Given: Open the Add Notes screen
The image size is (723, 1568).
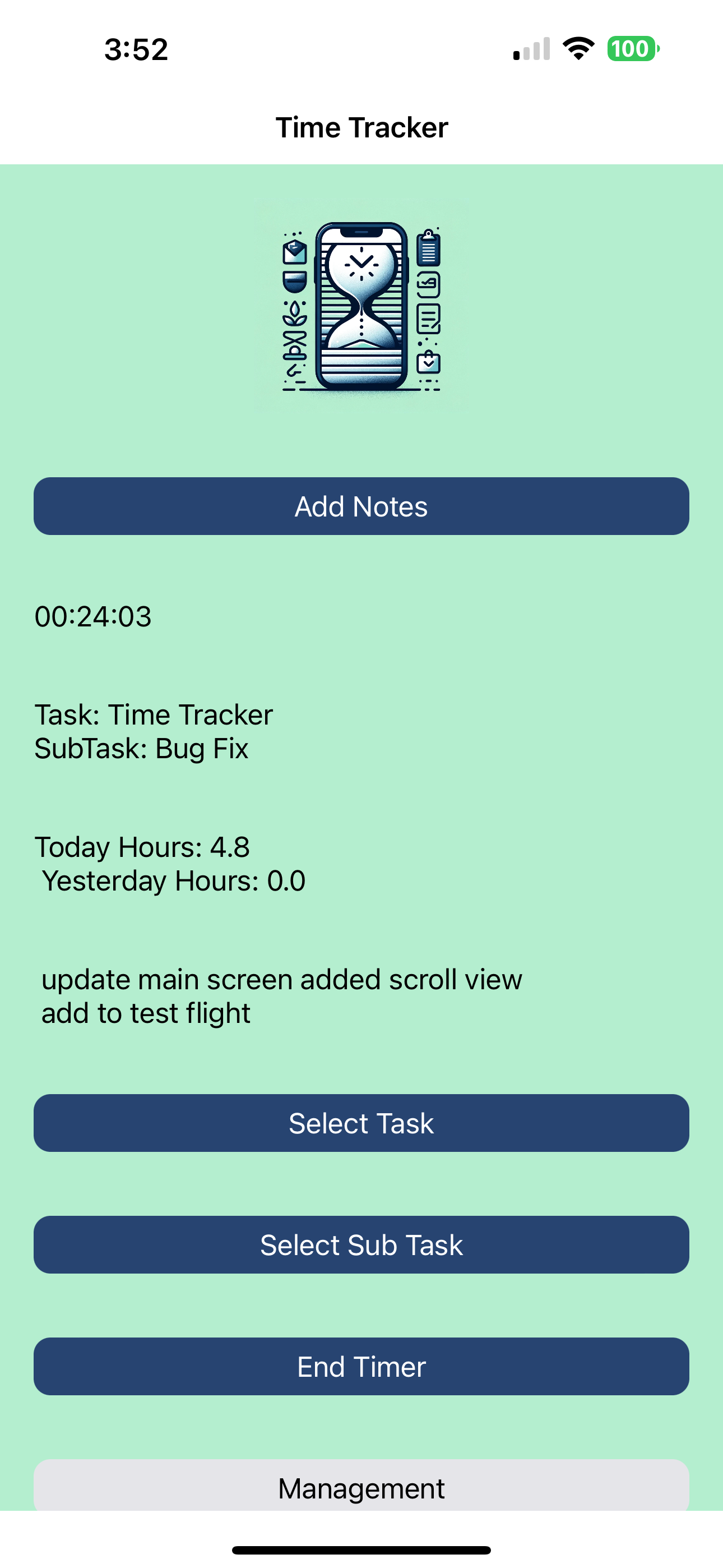Looking at the screenshot, I should [x=361, y=506].
